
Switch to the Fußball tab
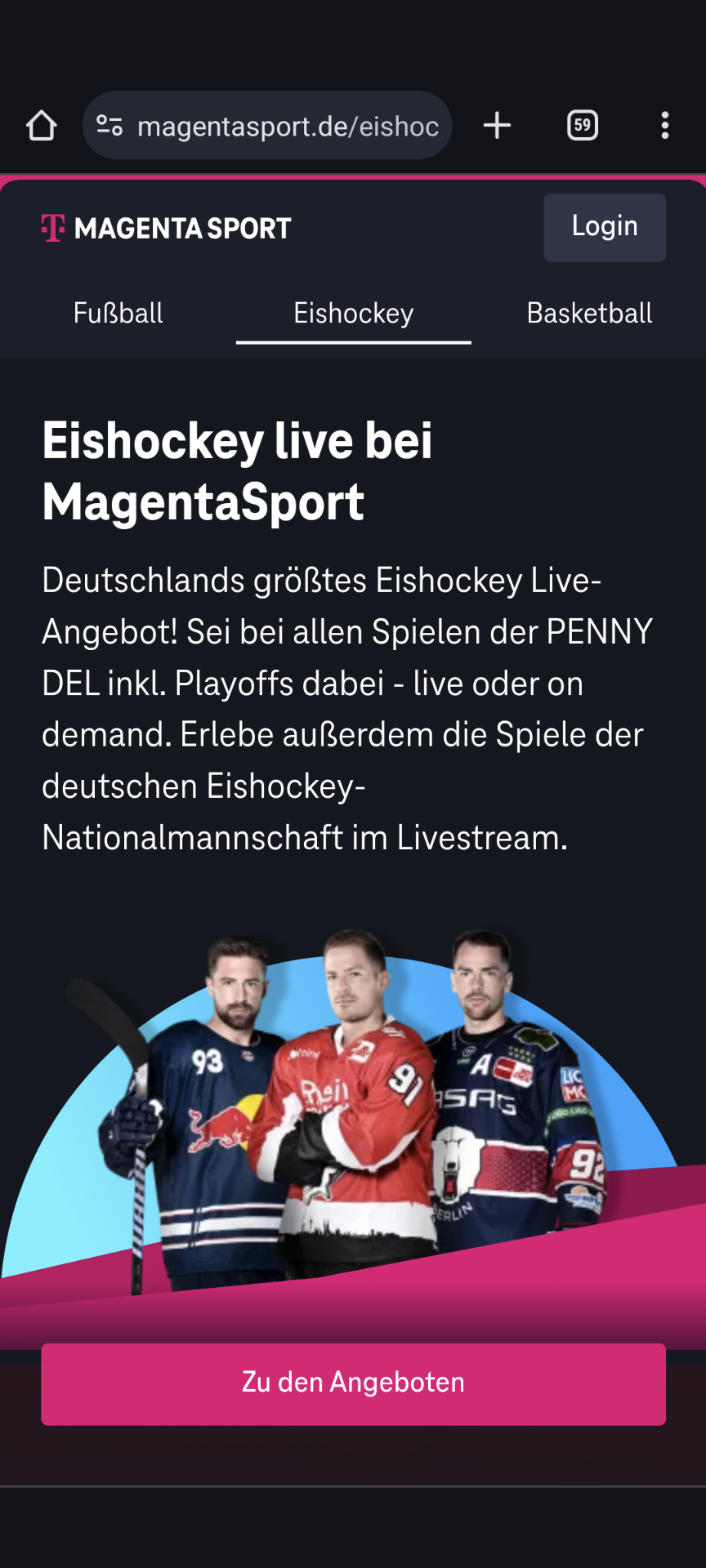tap(118, 314)
